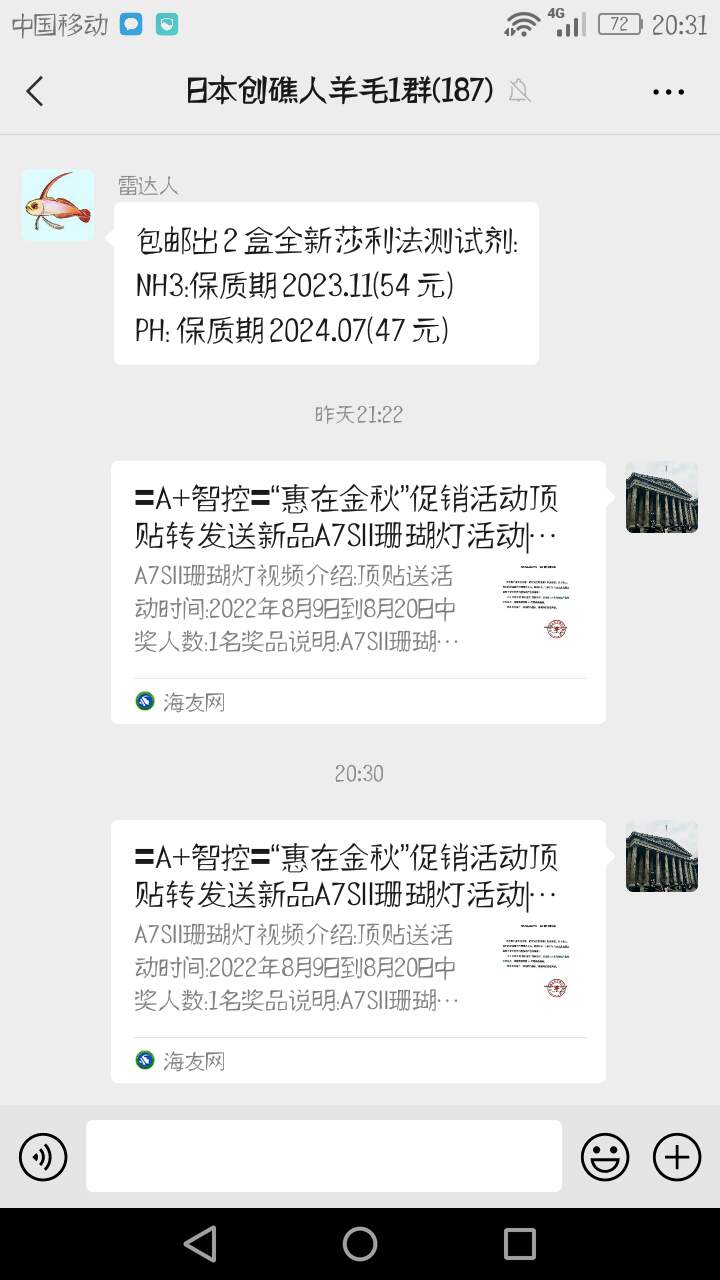Open recent apps from navigation bar

click(520, 1244)
